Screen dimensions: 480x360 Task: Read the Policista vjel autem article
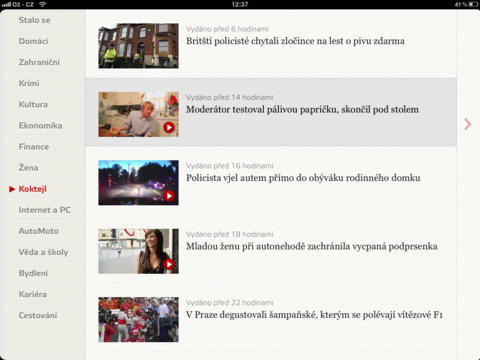pyautogui.click(x=271, y=181)
